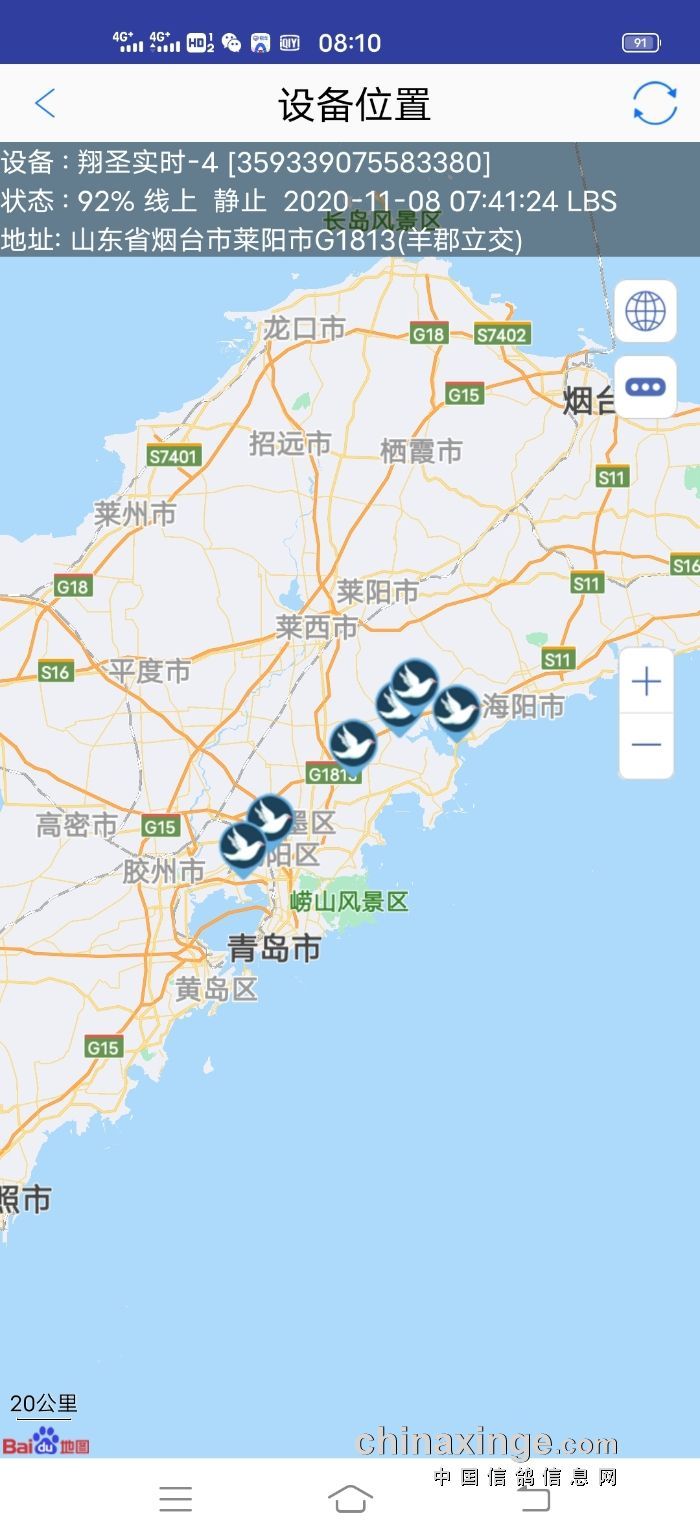The width and height of the screenshot is (700, 1540).
Task: Zoom in on the map
Action: tap(647, 682)
